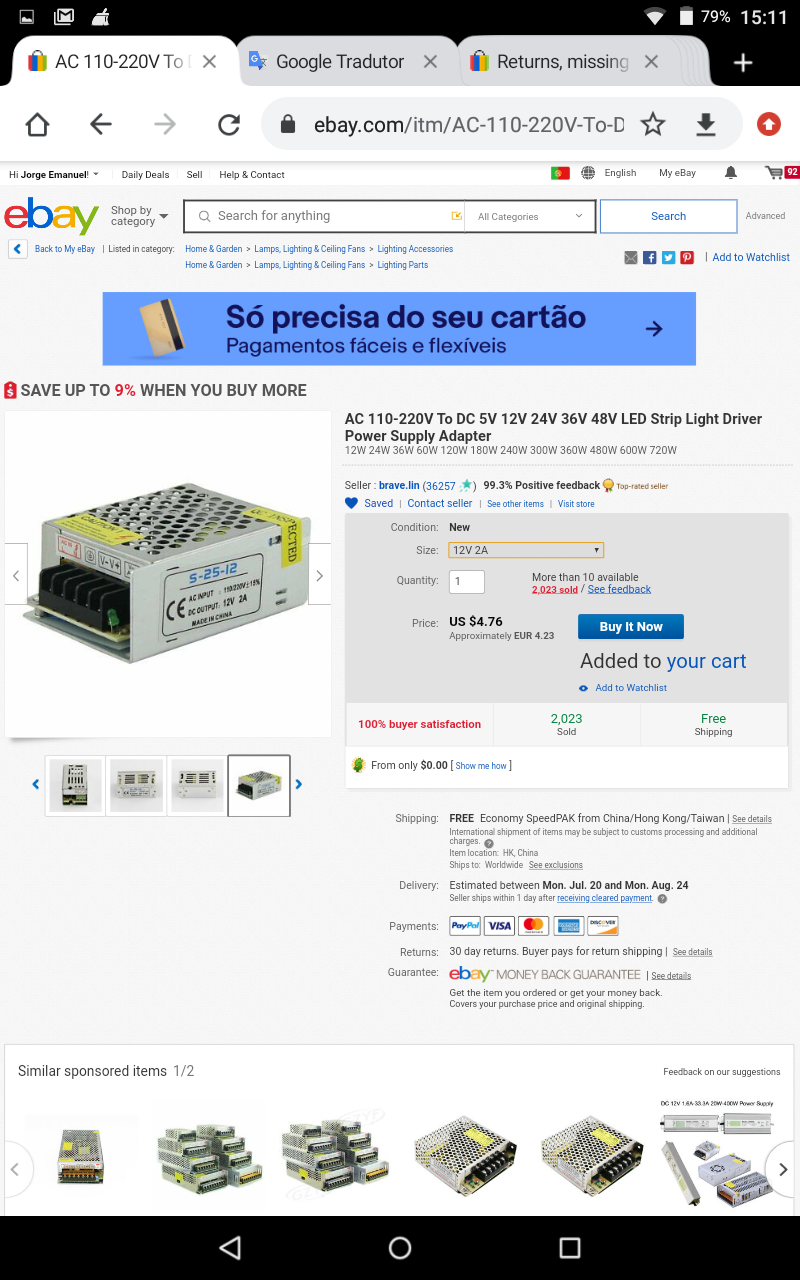
Task: Open the Só precisa do seu cartão banner
Action: 399,329
